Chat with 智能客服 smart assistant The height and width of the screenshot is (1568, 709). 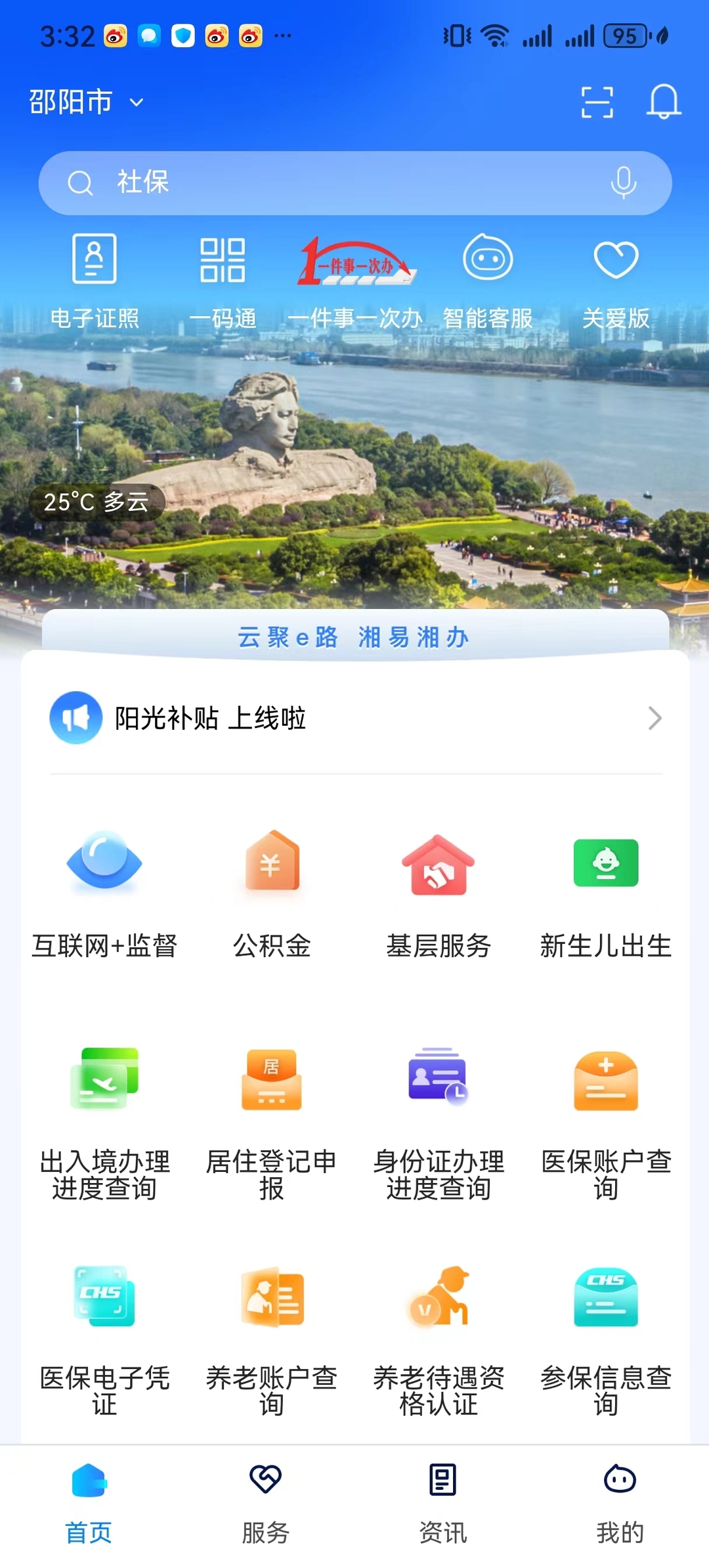[488, 280]
